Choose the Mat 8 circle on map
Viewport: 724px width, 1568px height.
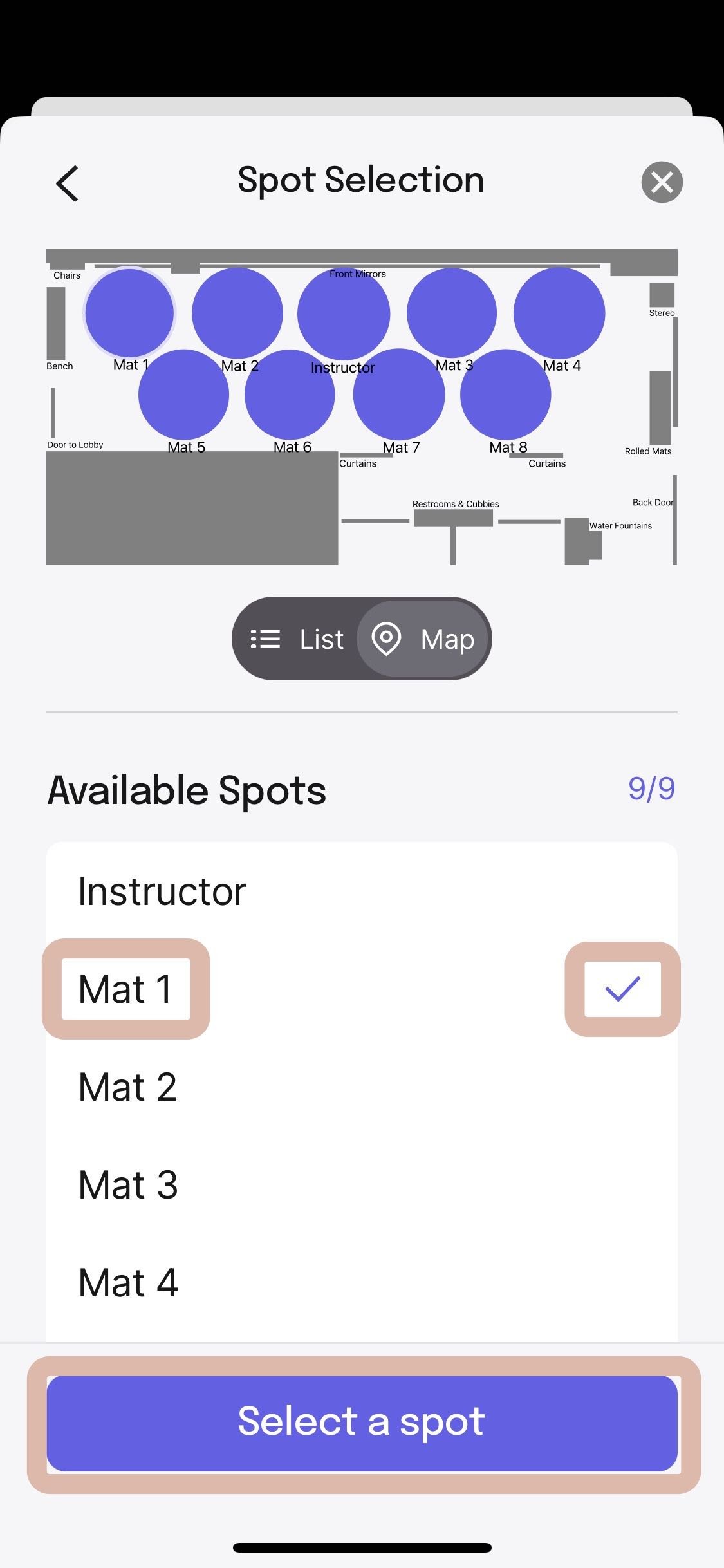(x=506, y=395)
